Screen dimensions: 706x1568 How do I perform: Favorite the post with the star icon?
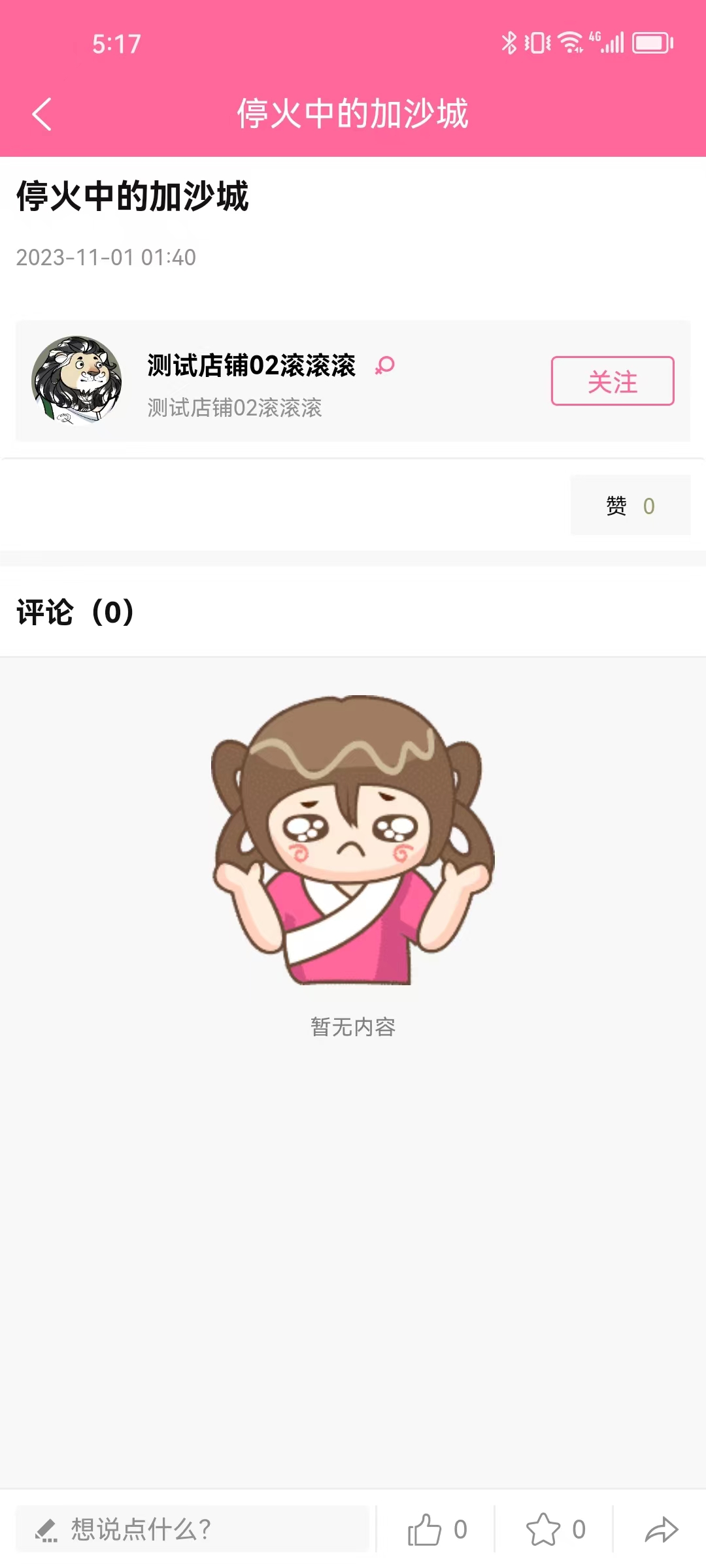(543, 1529)
